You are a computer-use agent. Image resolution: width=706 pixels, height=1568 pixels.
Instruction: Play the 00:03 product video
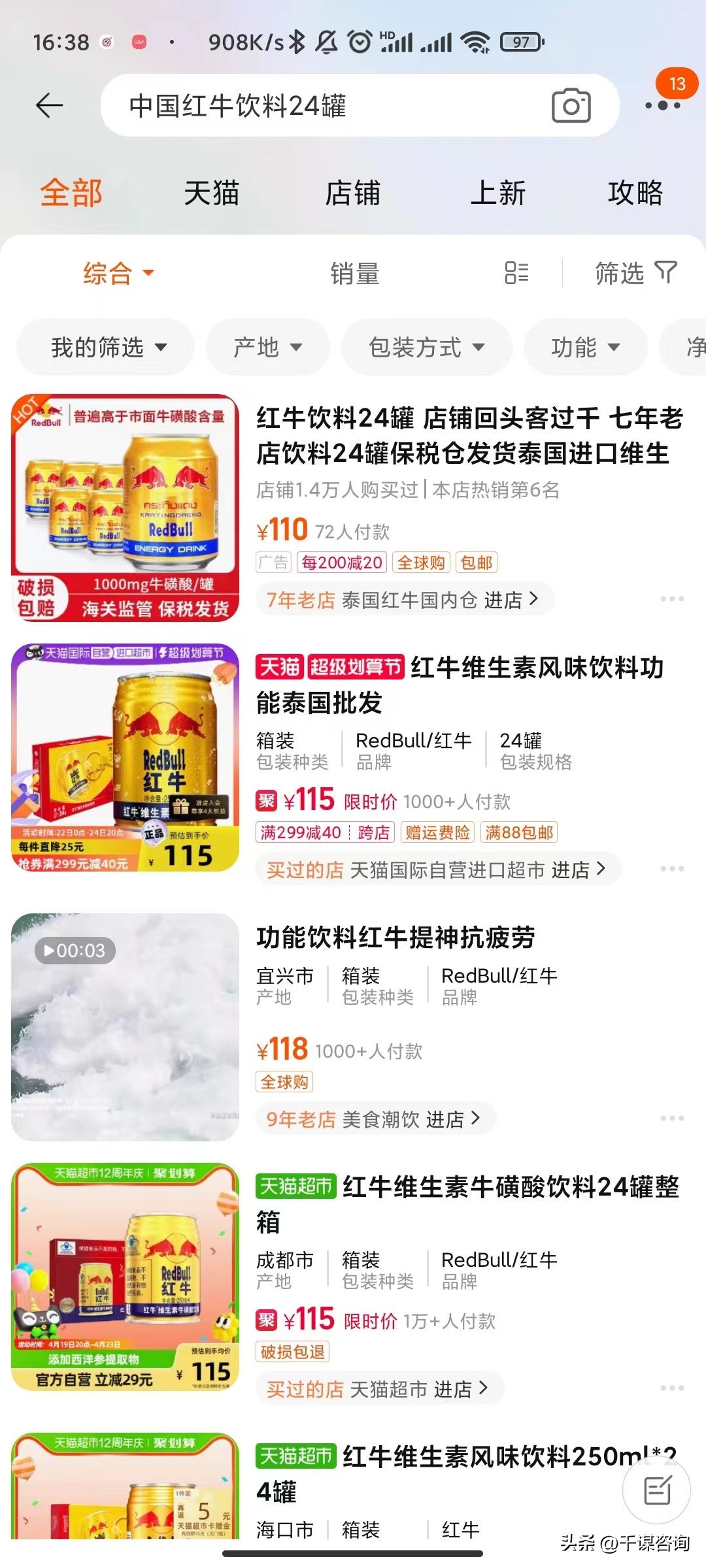74,951
